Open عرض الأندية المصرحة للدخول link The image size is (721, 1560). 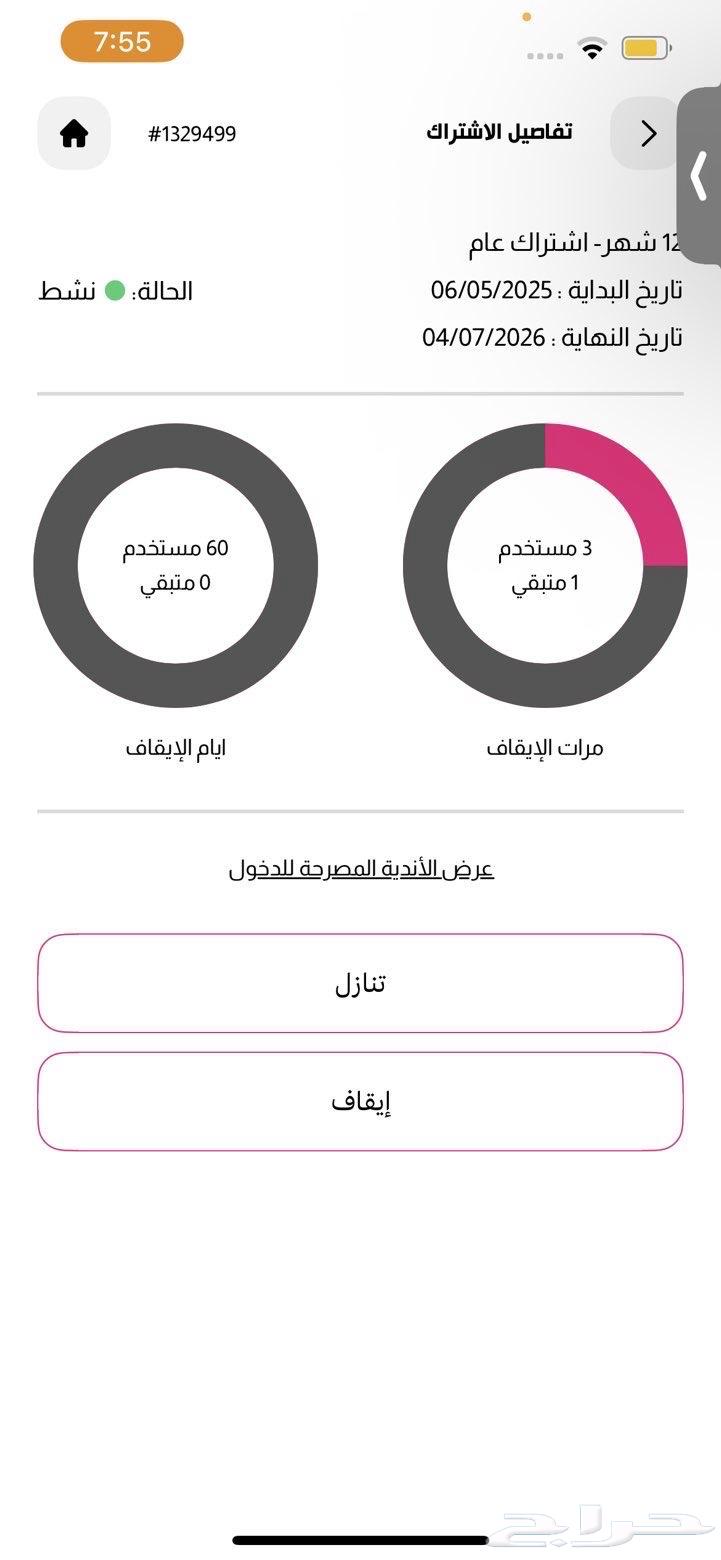360,868
